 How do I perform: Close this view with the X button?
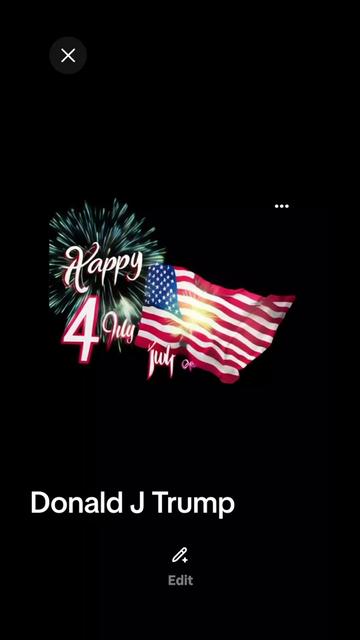[68, 56]
